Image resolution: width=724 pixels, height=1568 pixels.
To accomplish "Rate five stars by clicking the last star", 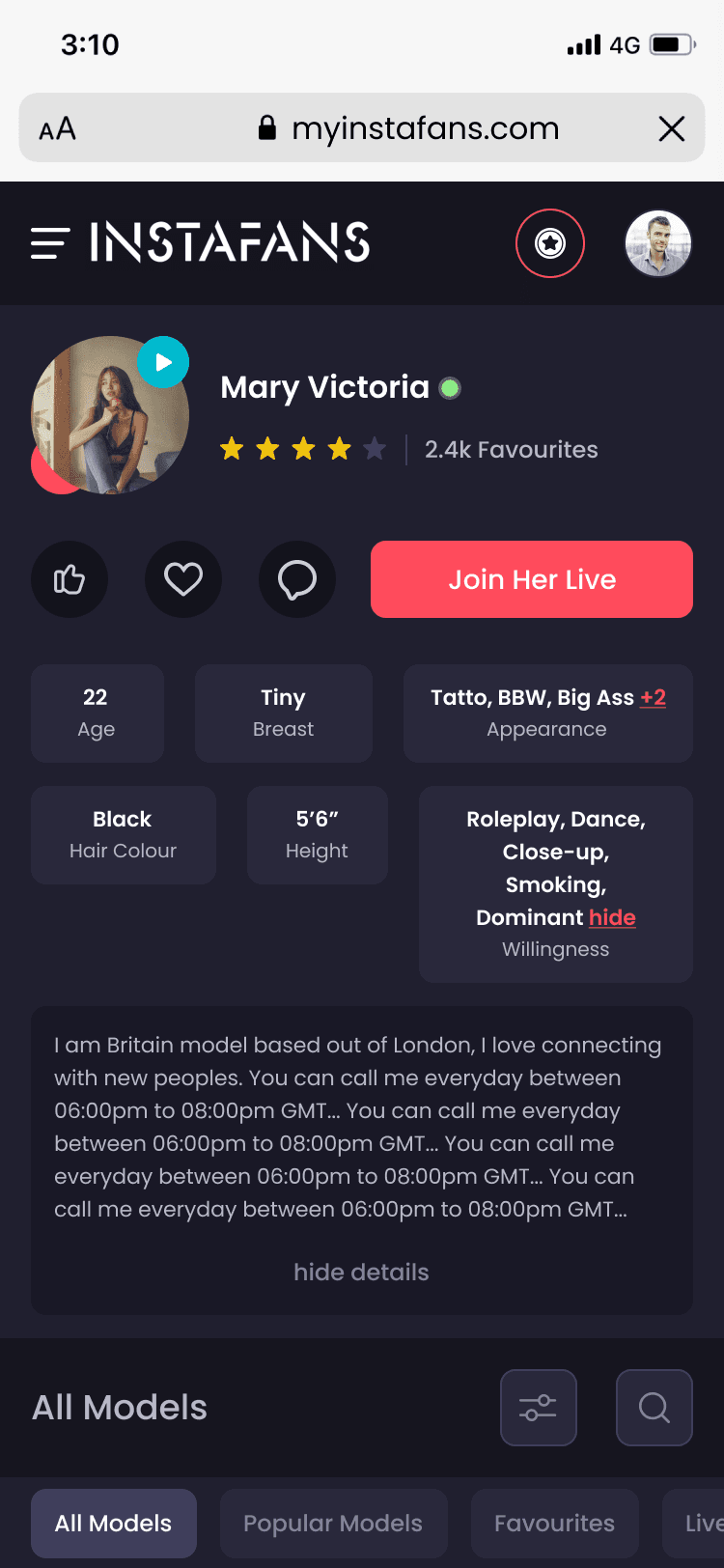I will point(375,448).
